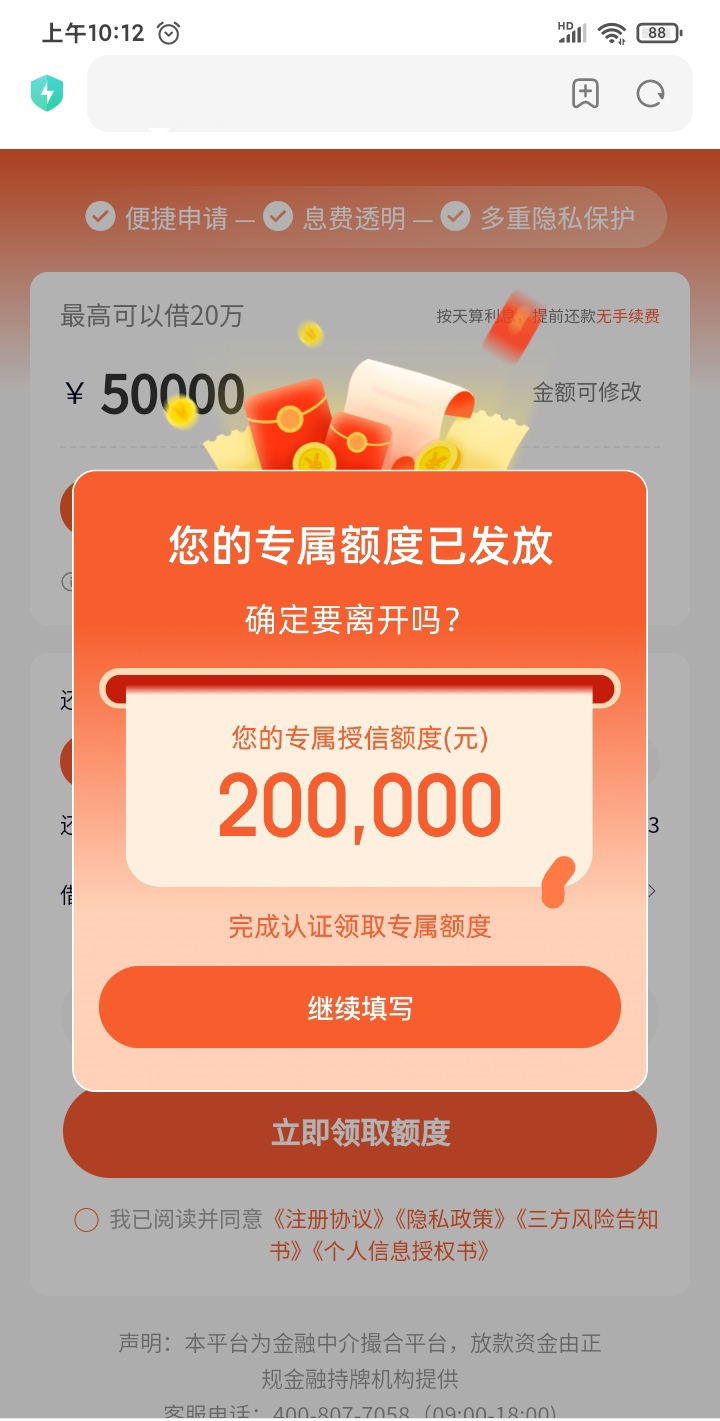Tap the 继续填写 button
The height and width of the screenshot is (1421, 720).
click(360, 1007)
